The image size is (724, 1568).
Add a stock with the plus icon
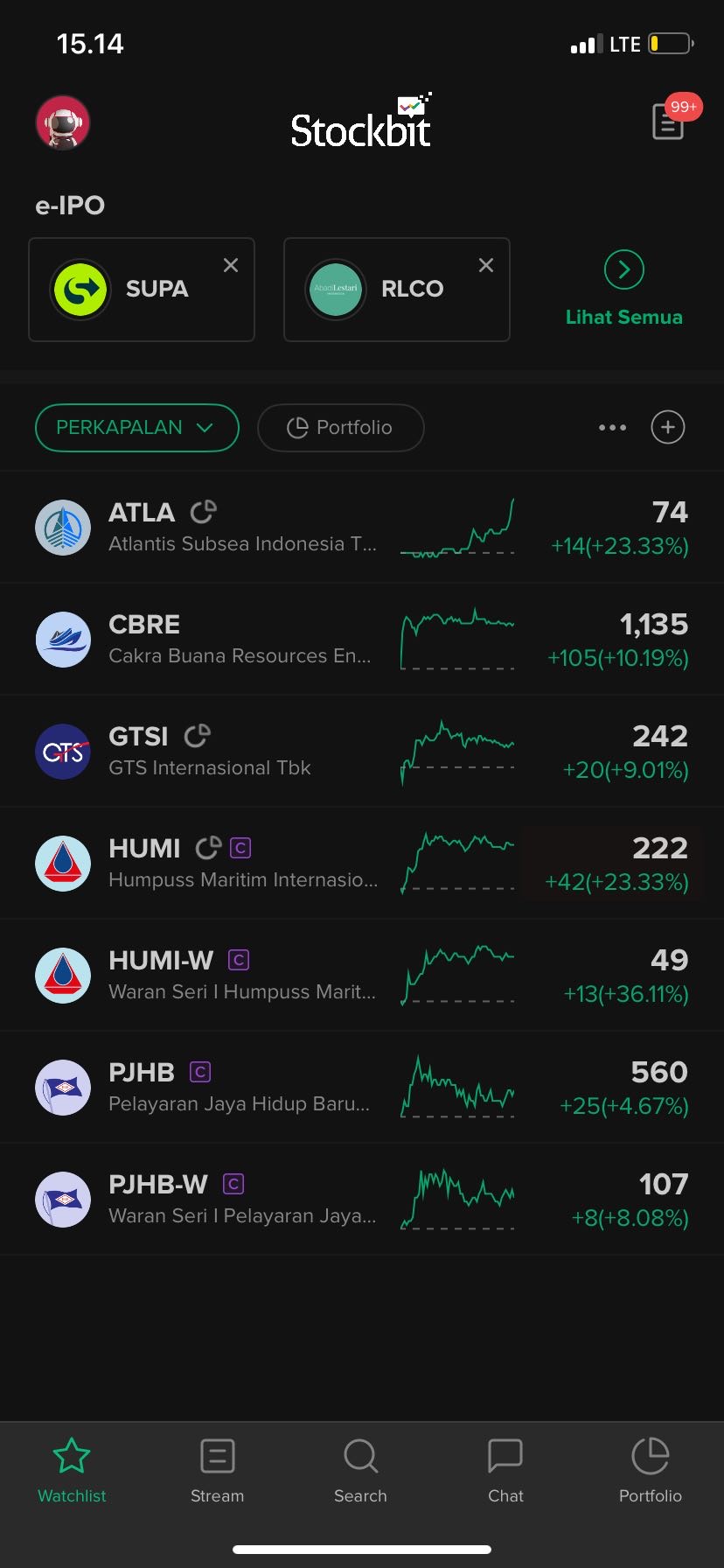[668, 428]
